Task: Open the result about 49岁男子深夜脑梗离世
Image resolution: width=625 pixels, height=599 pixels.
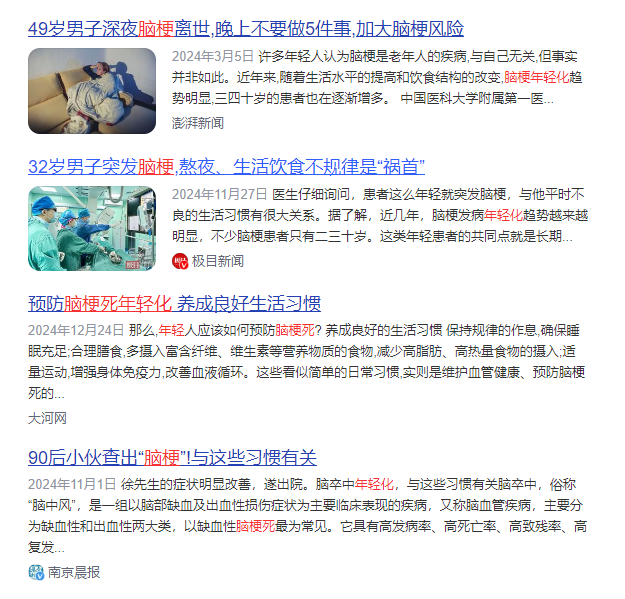Action: [246, 28]
